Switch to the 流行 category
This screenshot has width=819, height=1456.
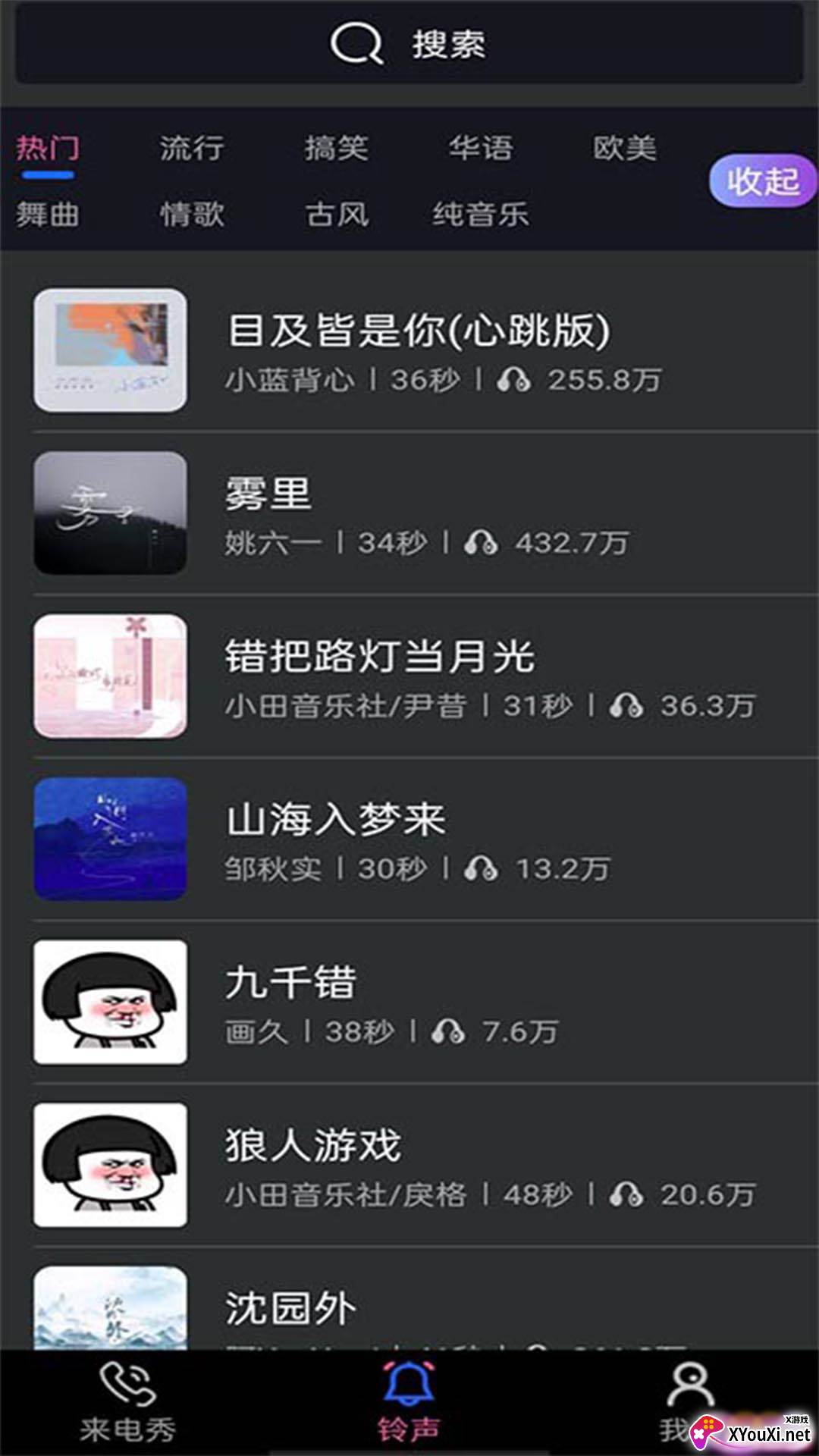(x=192, y=148)
